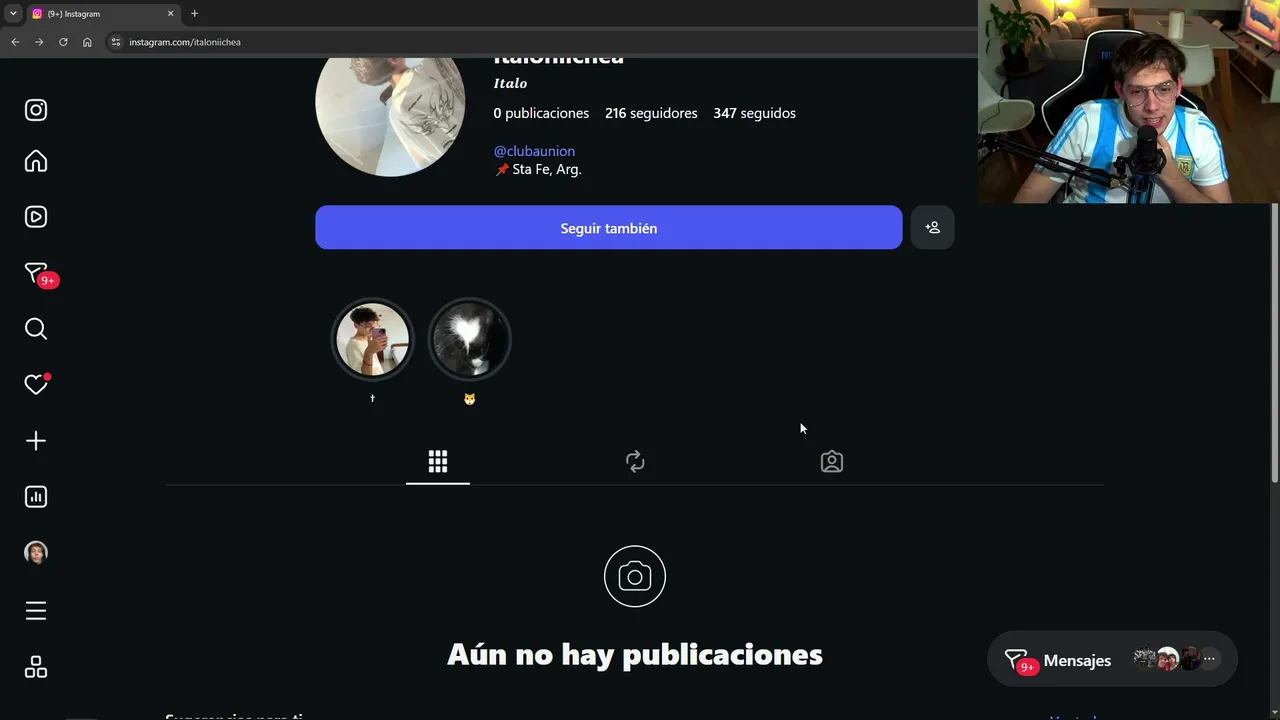
Task: View the 347 seguidos list
Action: click(x=754, y=113)
